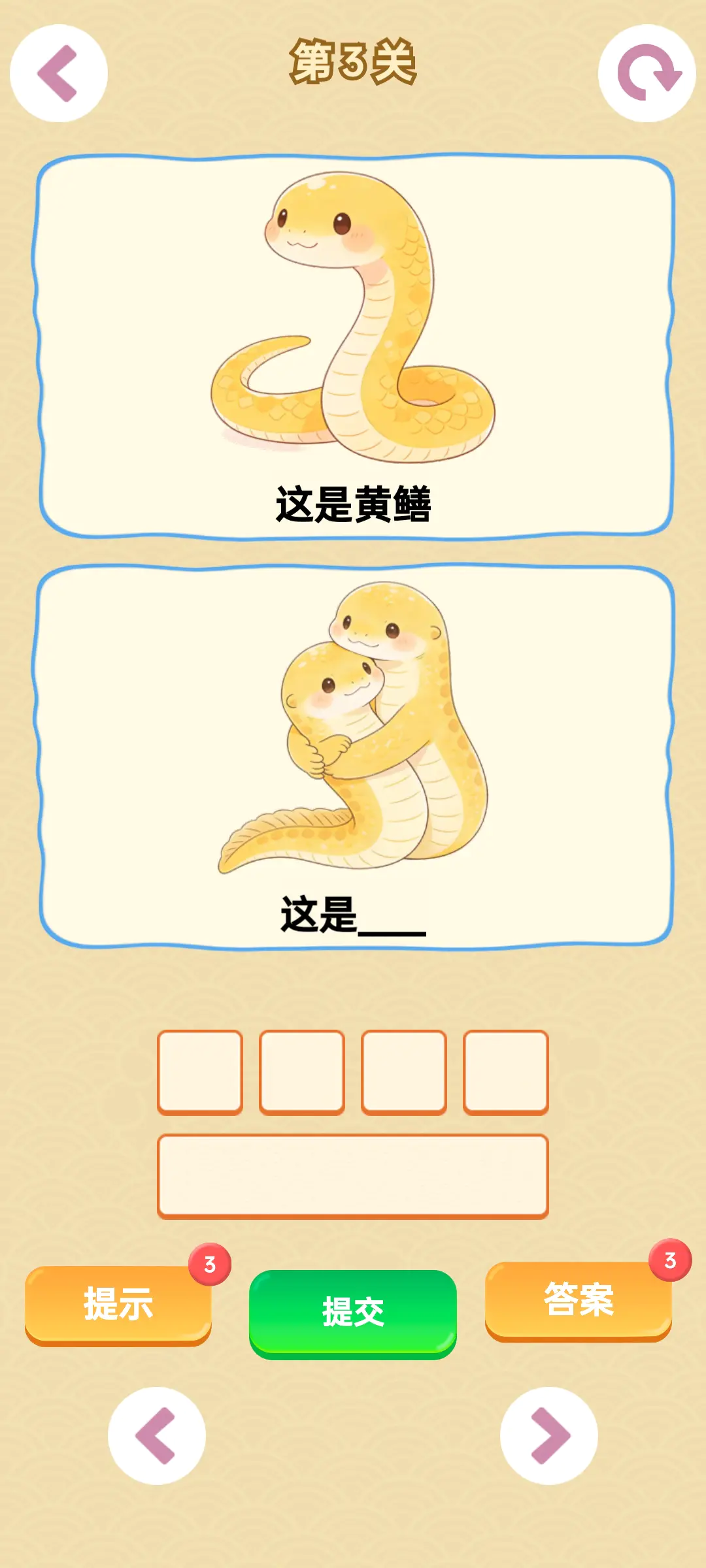
Task: Go back using the top-left arrow
Action: click(59, 73)
